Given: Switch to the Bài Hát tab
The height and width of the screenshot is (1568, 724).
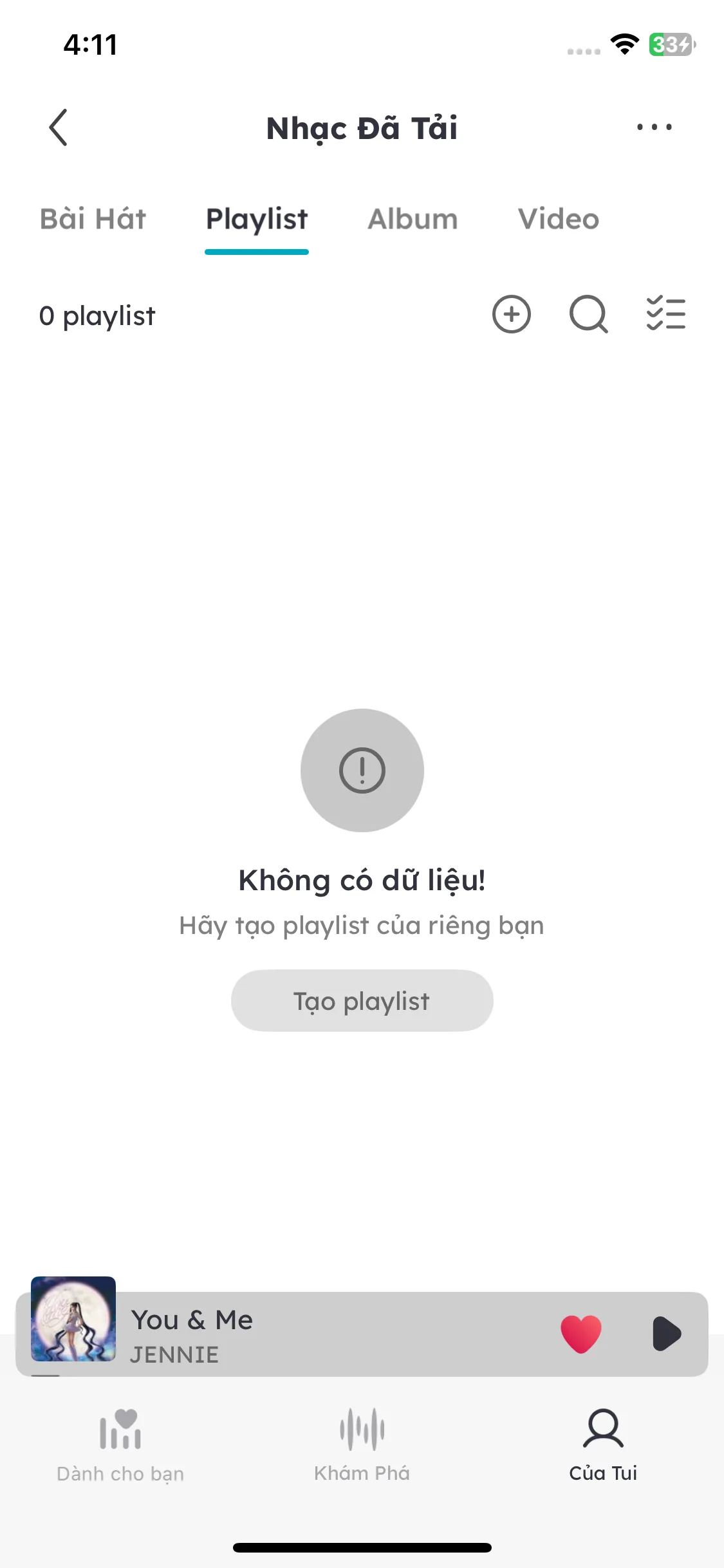Looking at the screenshot, I should point(93,219).
